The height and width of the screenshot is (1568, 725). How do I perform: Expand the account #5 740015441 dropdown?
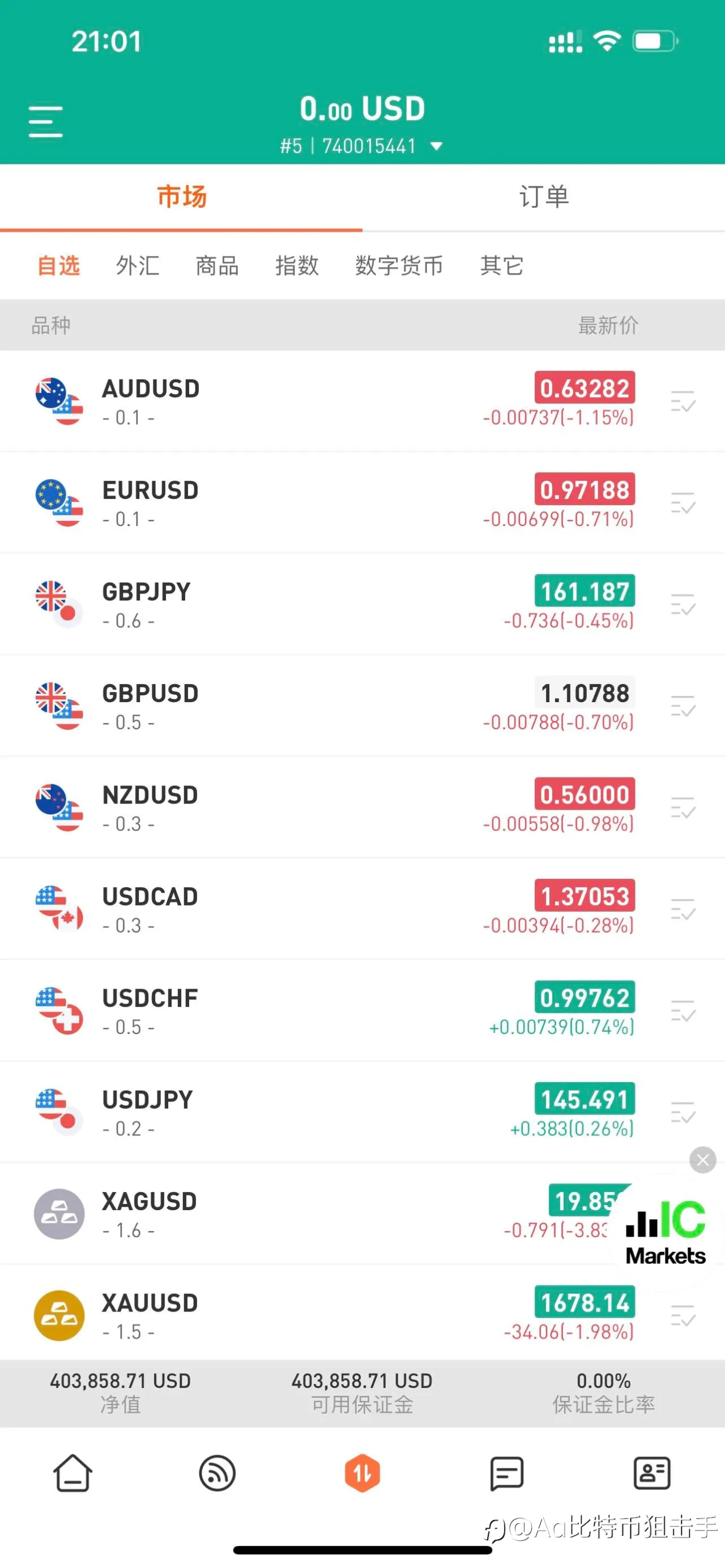pyautogui.click(x=361, y=146)
